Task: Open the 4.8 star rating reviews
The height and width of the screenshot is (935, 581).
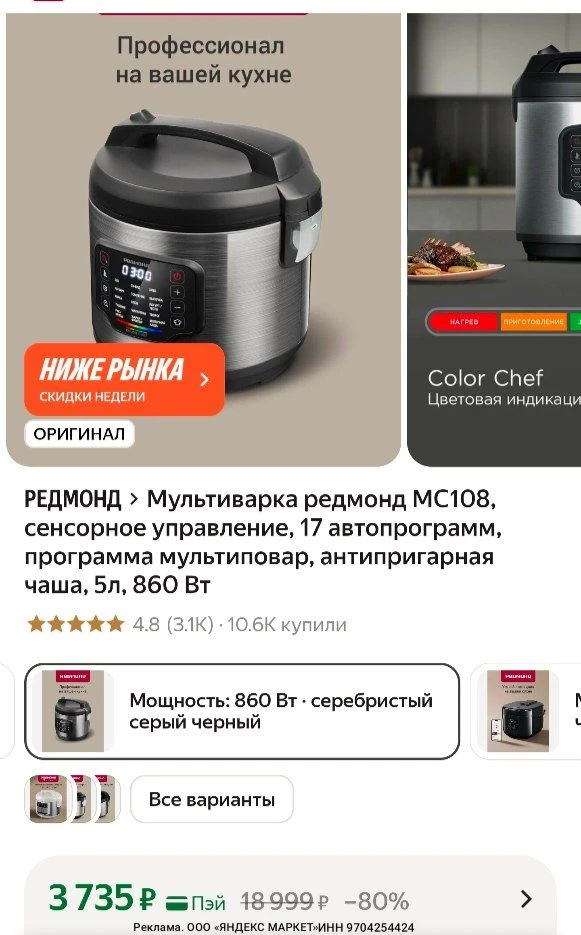Action: (120, 624)
